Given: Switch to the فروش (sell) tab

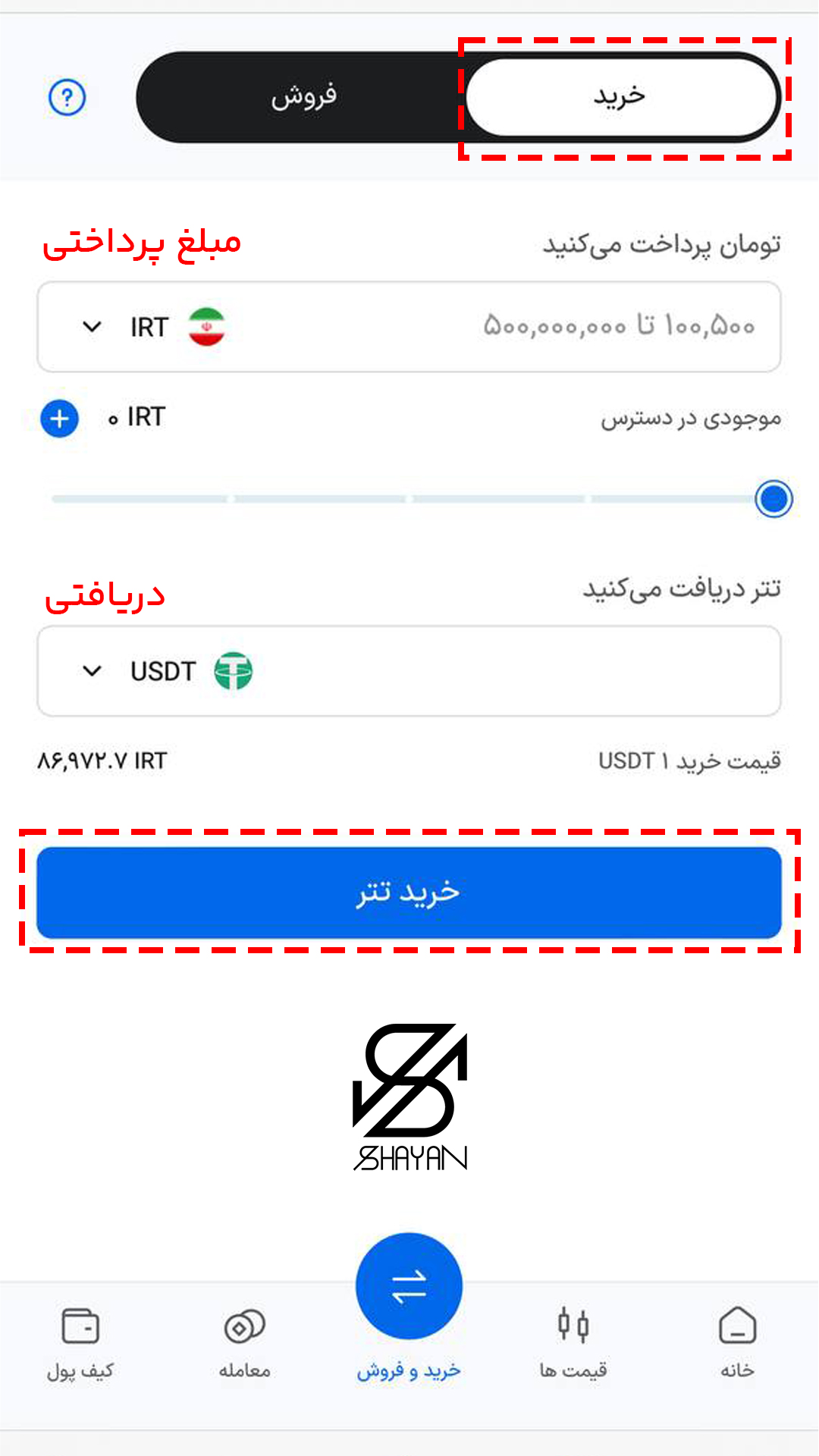Looking at the screenshot, I should pos(303,97).
